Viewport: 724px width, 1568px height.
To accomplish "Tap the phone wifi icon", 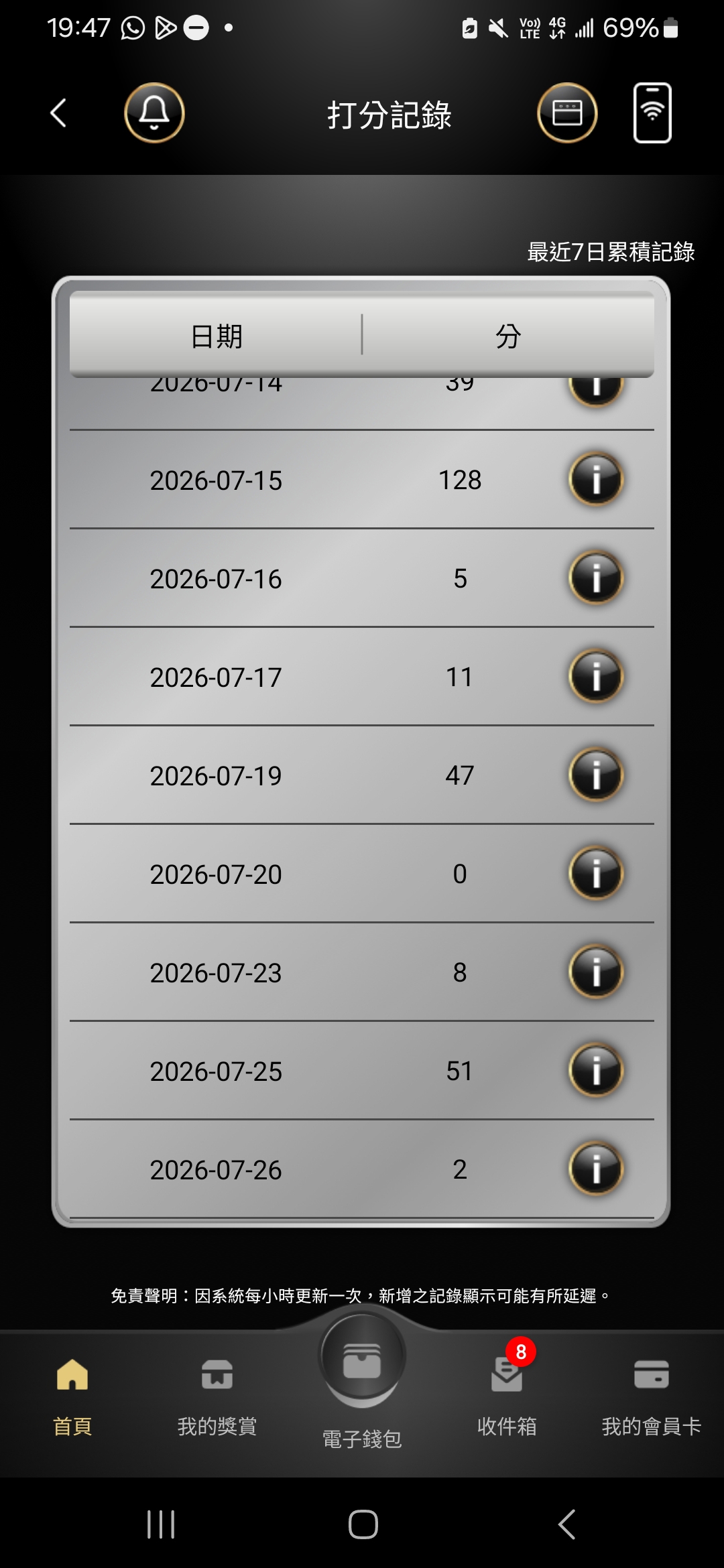I will 652,113.
